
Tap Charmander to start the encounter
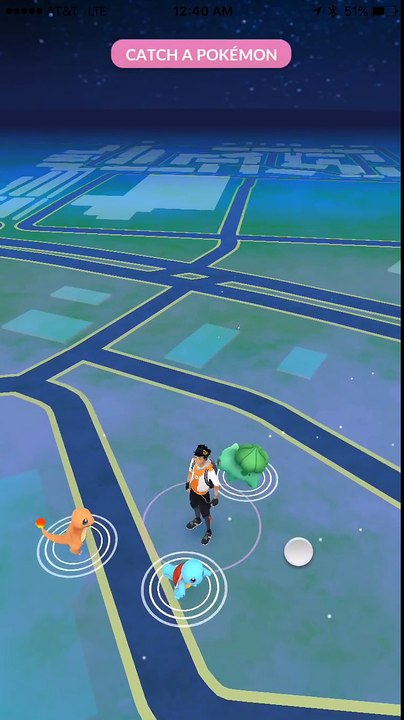click(x=67, y=530)
